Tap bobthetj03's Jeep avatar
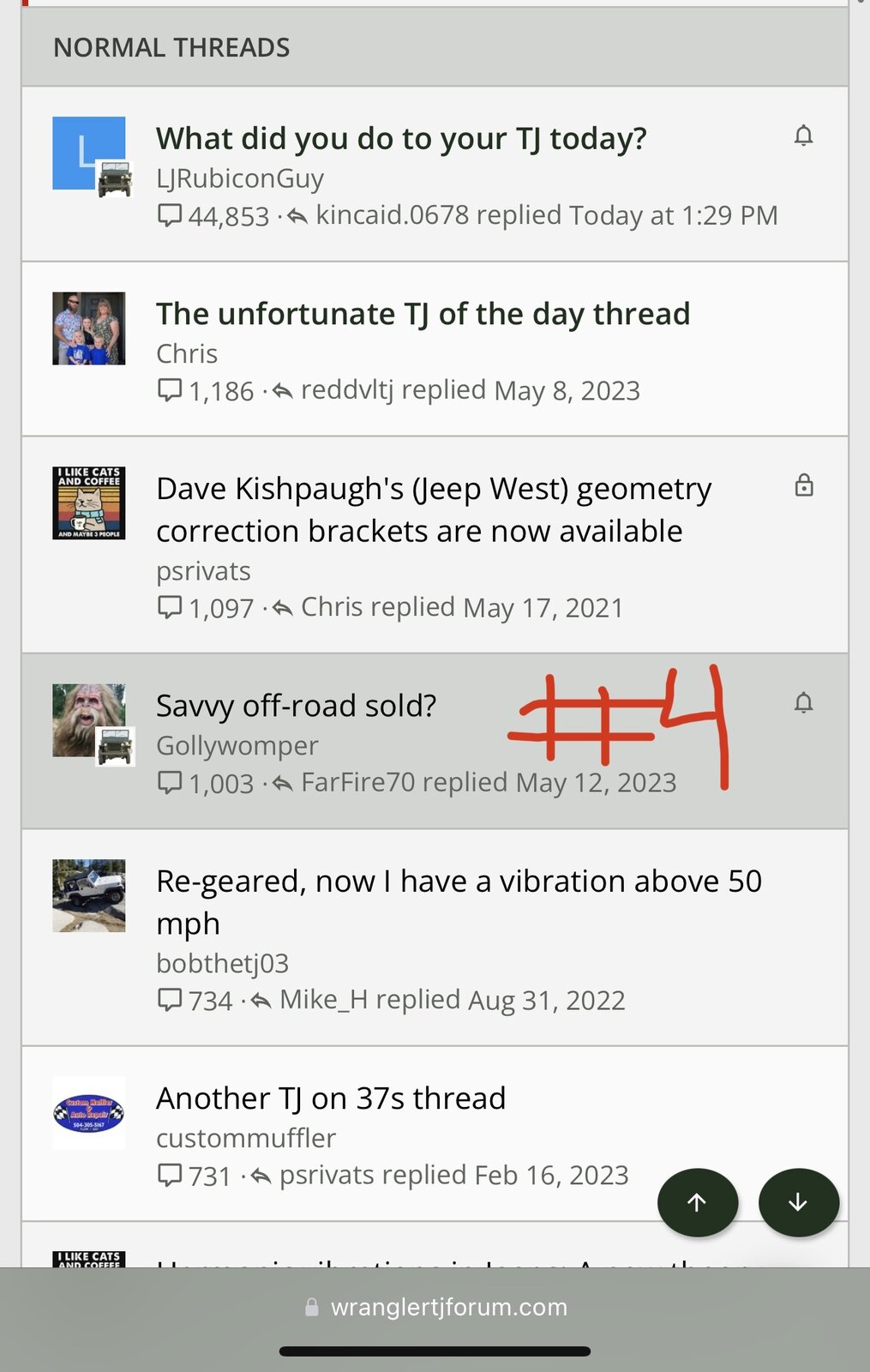870x1372 pixels. tap(89, 895)
